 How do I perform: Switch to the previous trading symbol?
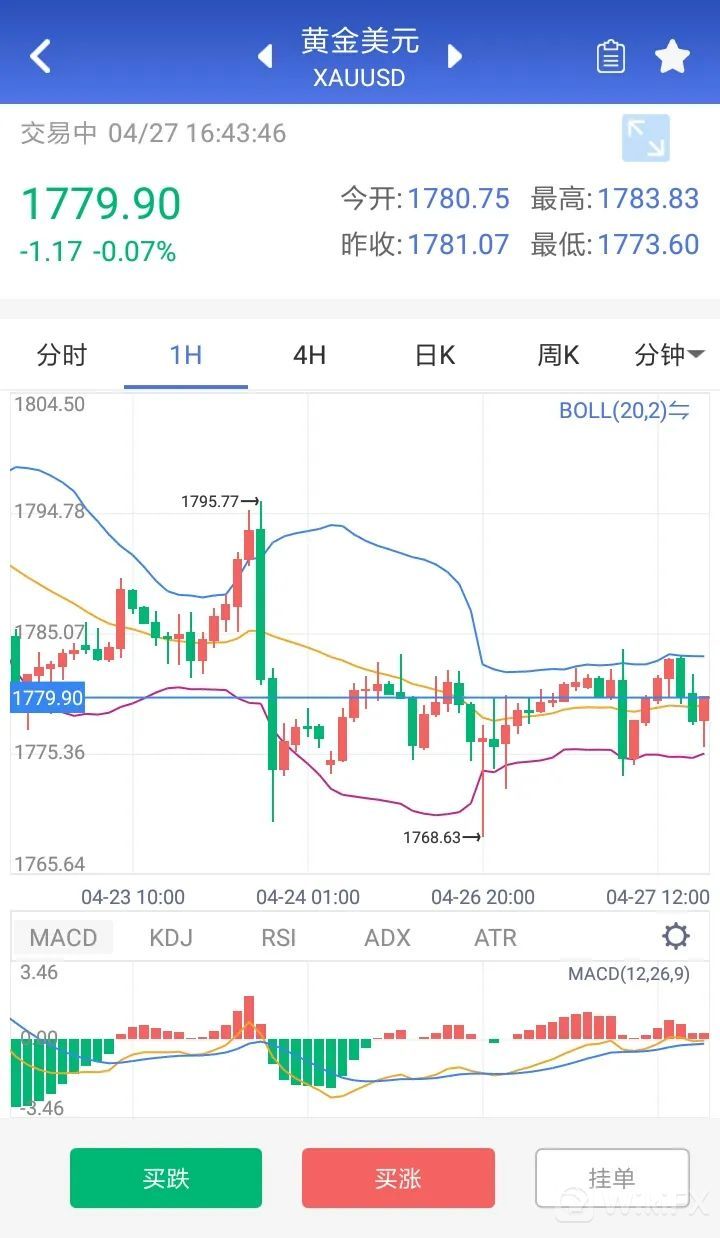(265, 56)
